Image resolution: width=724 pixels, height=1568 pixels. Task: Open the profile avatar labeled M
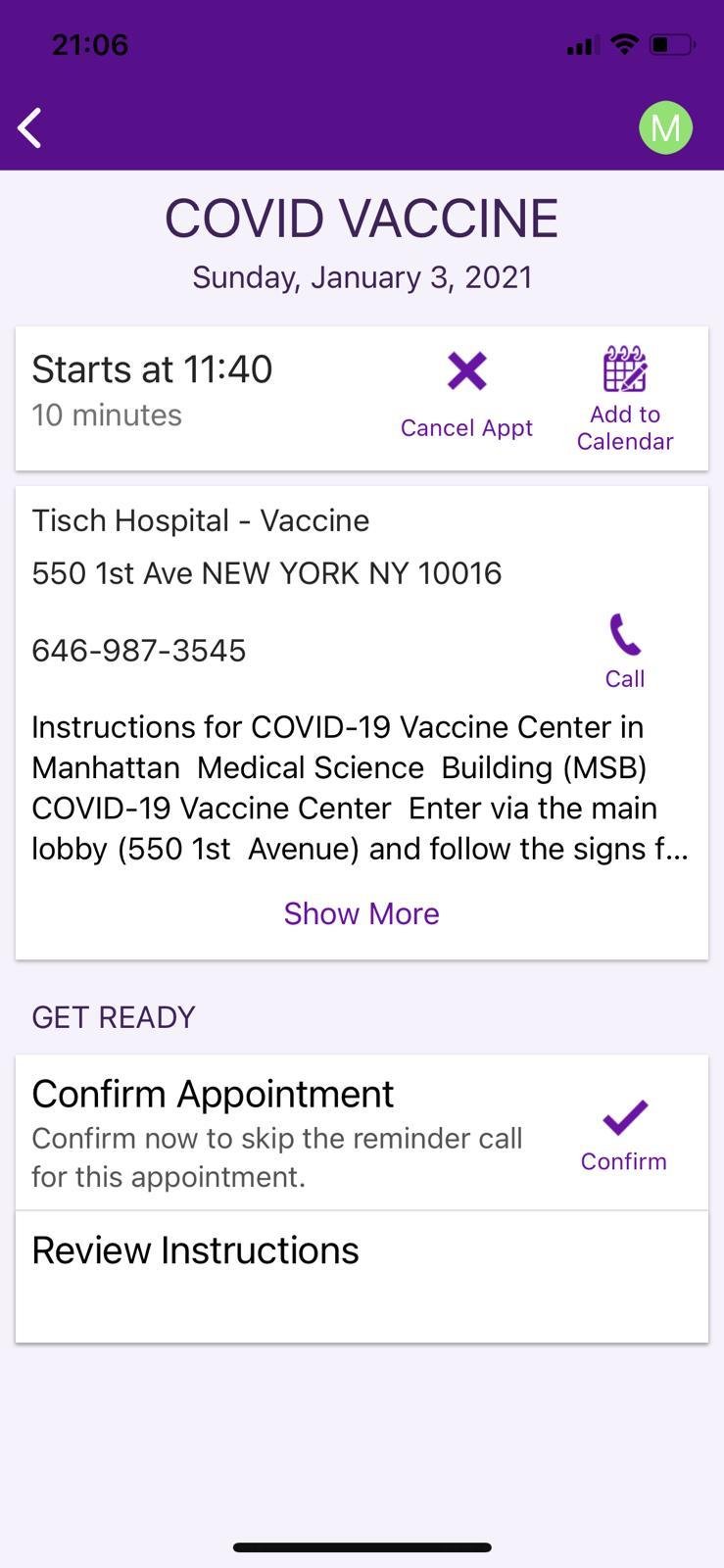(665, 127)
